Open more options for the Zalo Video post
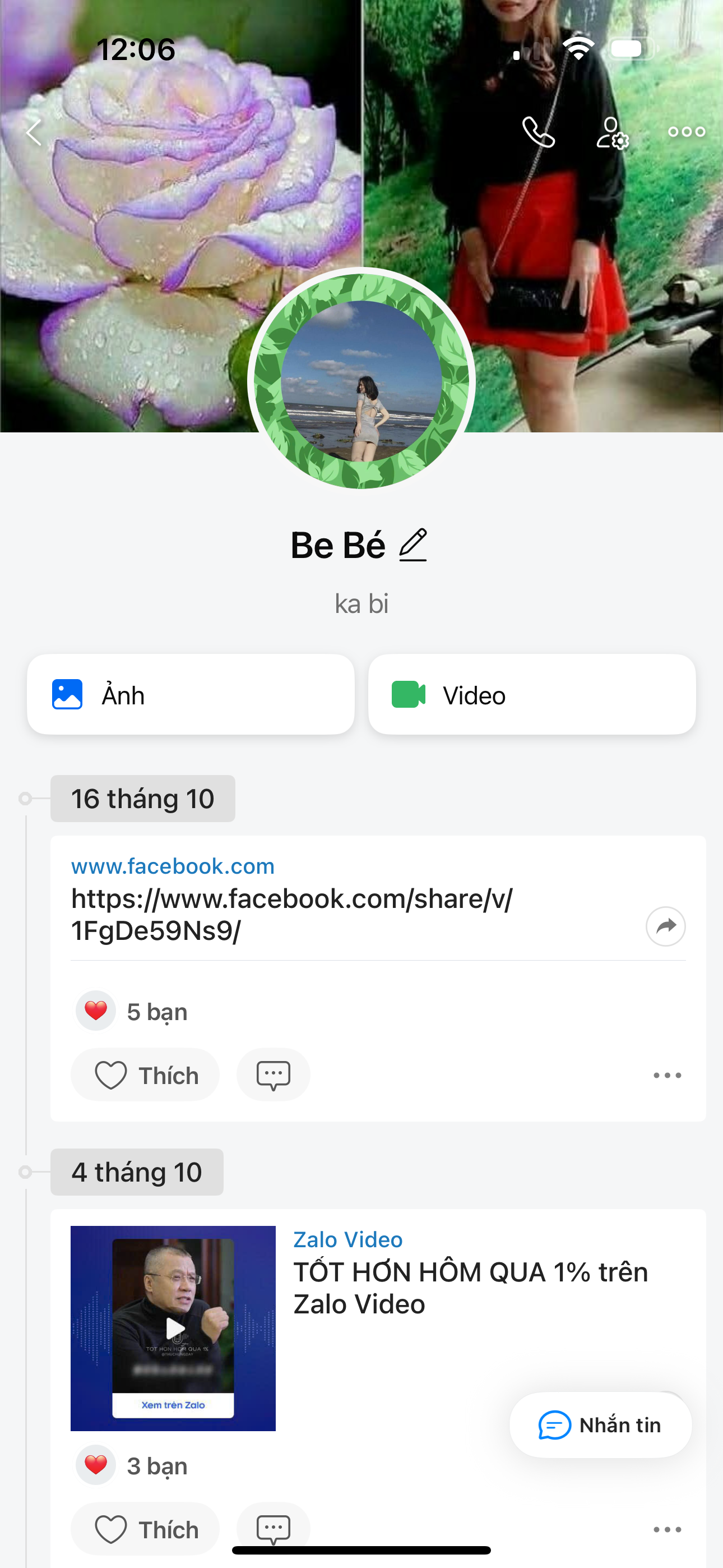The width and height of the screenshot is (723, 1568). pyautogui.click(x=667, y=1529)
